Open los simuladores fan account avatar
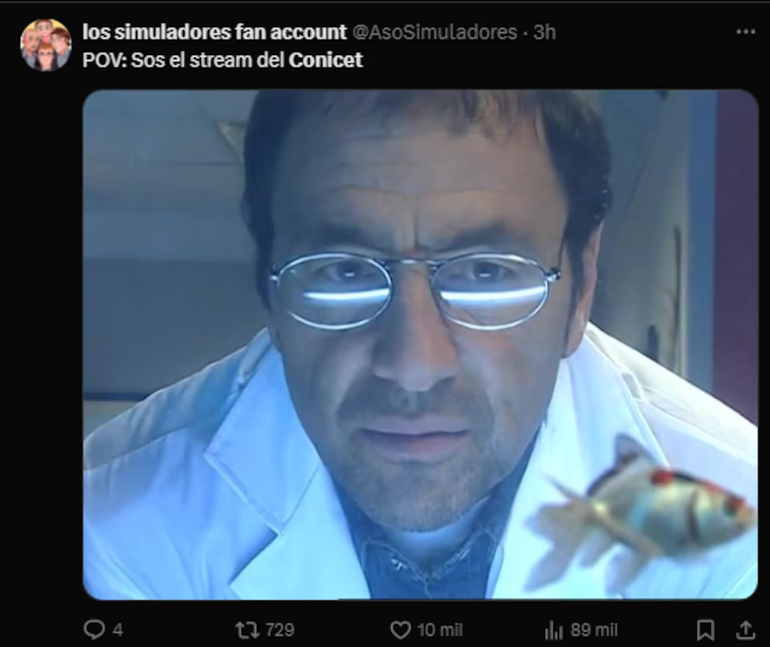This screenshot has height=647, width=770. click(46, 45)
